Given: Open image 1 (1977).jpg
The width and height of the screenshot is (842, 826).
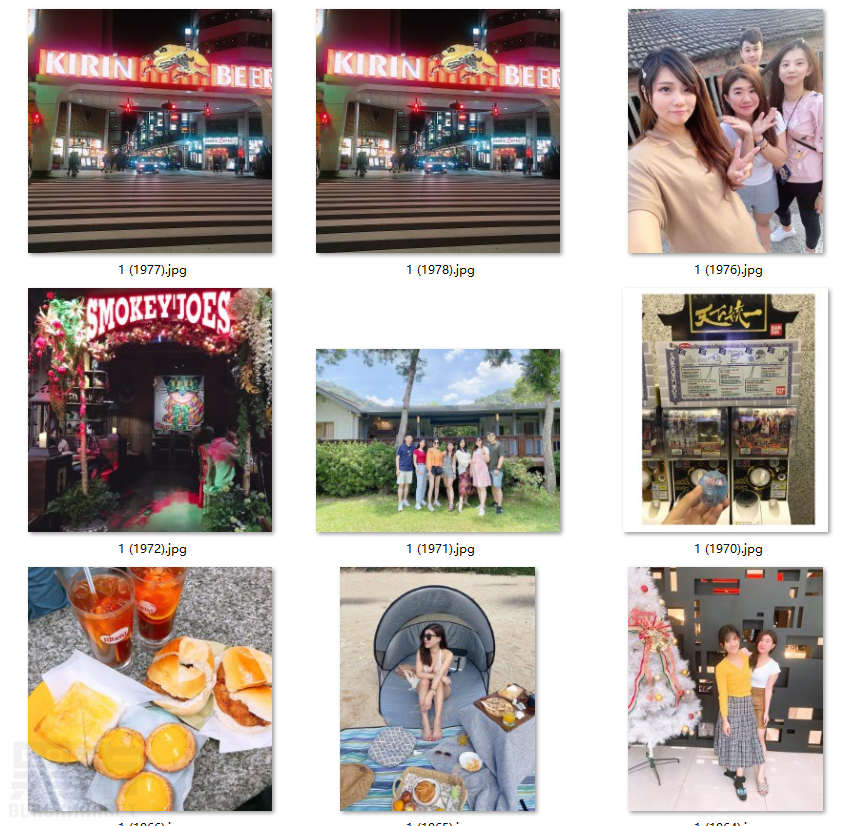Looking at the screenshot, I should click(x=150, y=131).
